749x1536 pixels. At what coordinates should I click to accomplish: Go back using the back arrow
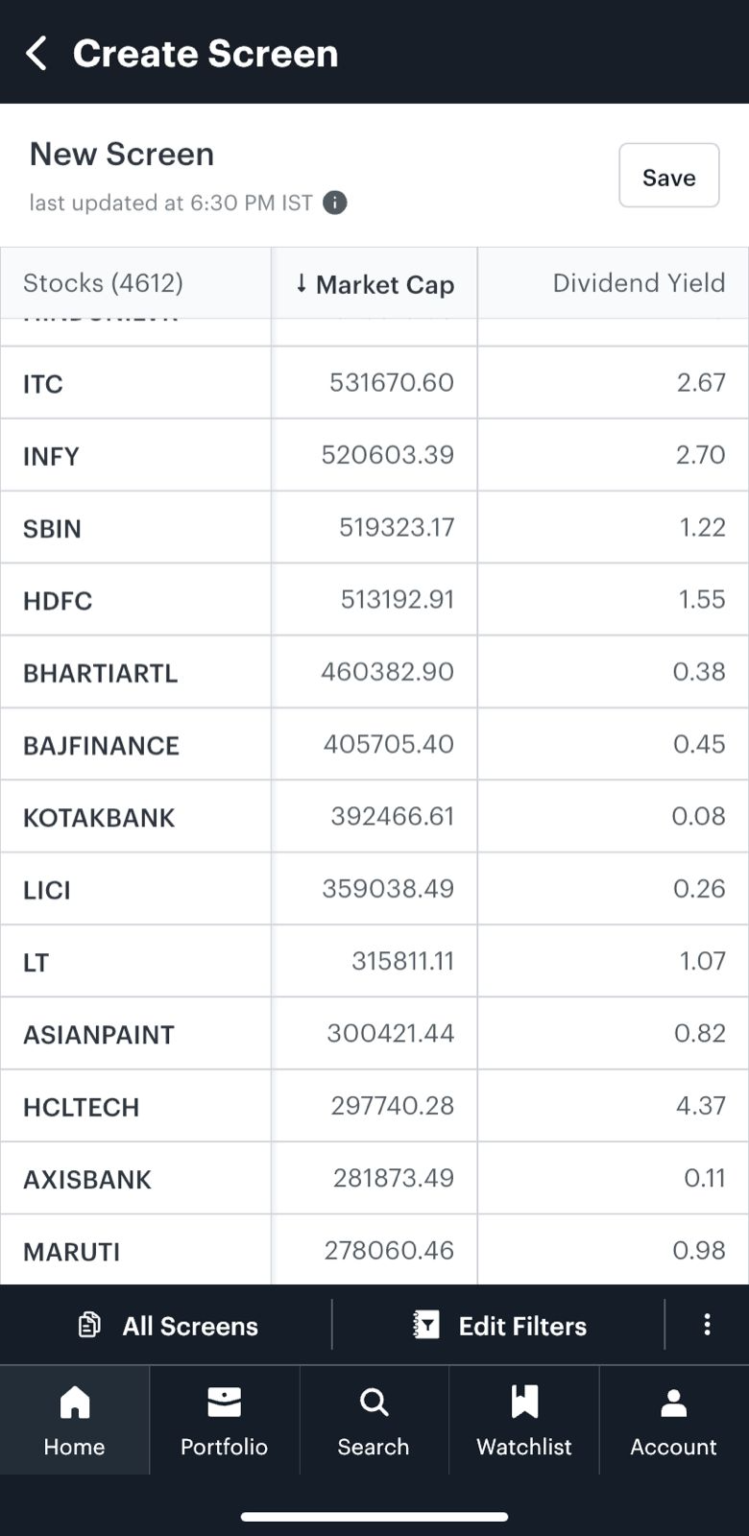36,53
